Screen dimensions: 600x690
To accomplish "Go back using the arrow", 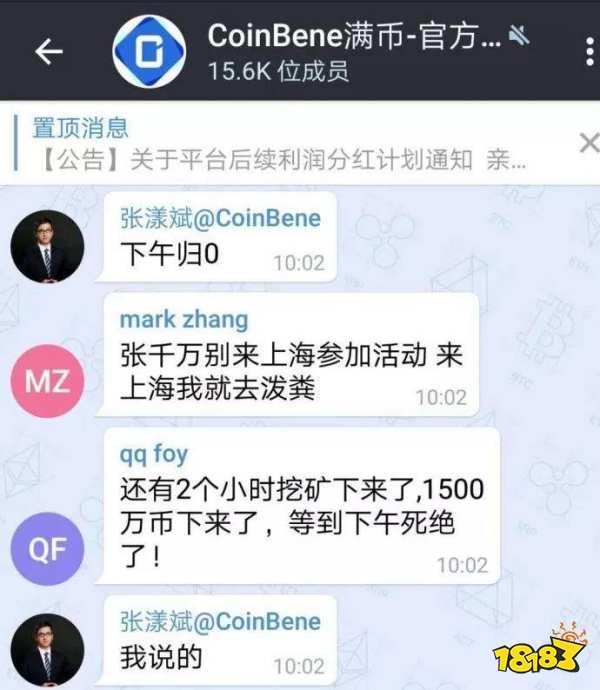I will pos(49,52).
